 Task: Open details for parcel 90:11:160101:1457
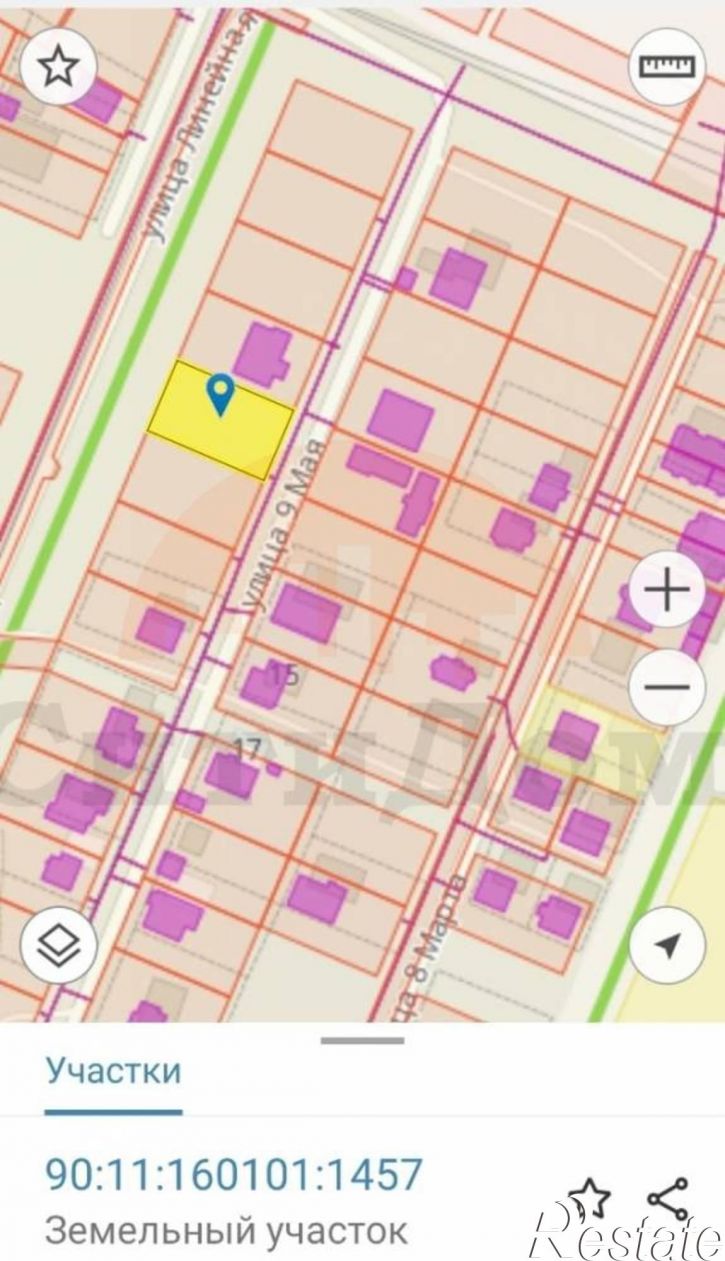pos(234,1174)
